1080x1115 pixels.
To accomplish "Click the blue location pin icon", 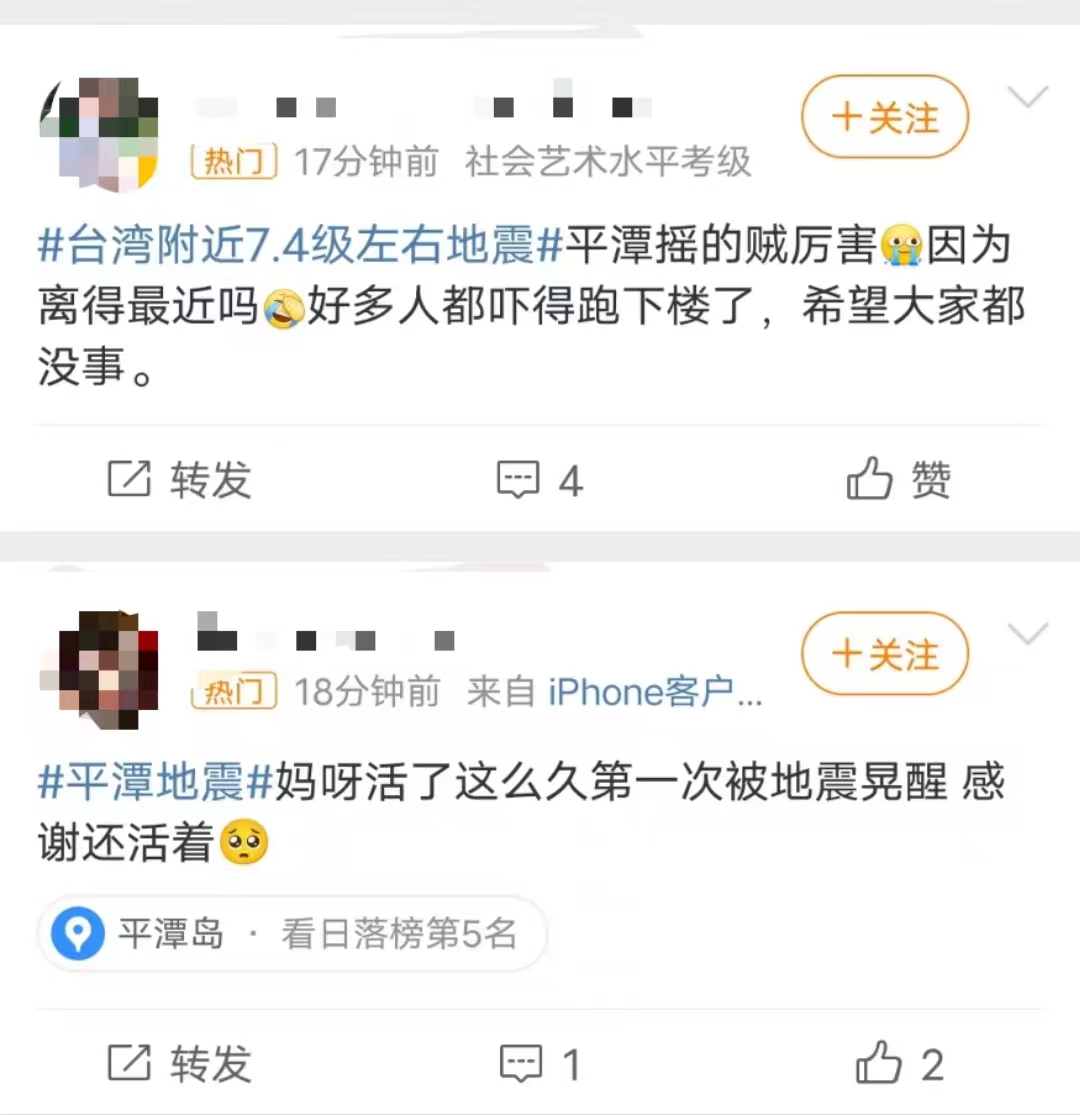I will pyautogui.click(x=77, y=936).
